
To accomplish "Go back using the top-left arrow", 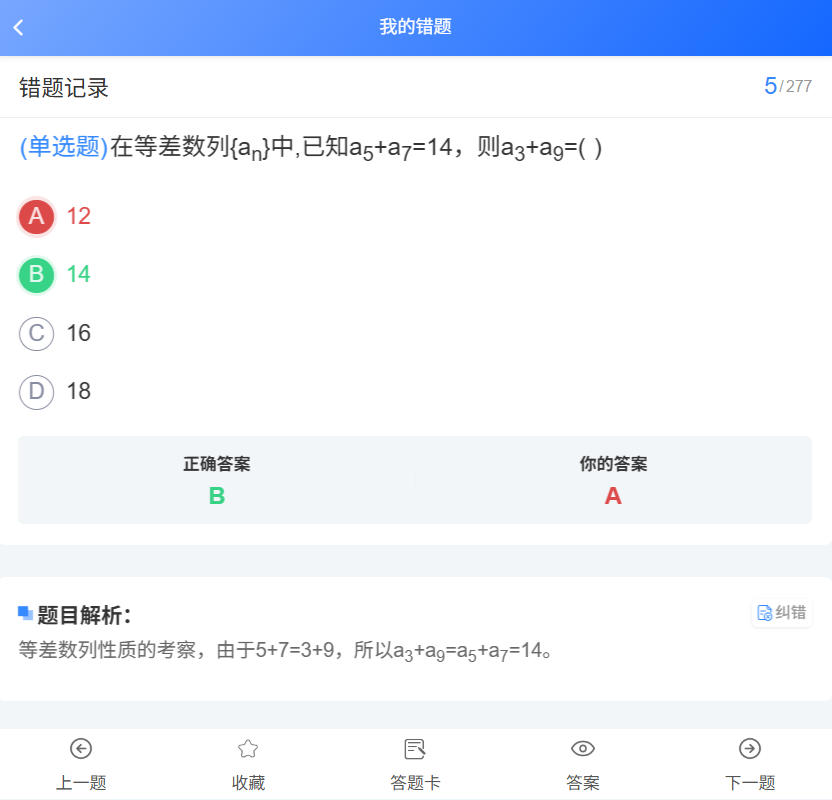I will coord(19,28).
